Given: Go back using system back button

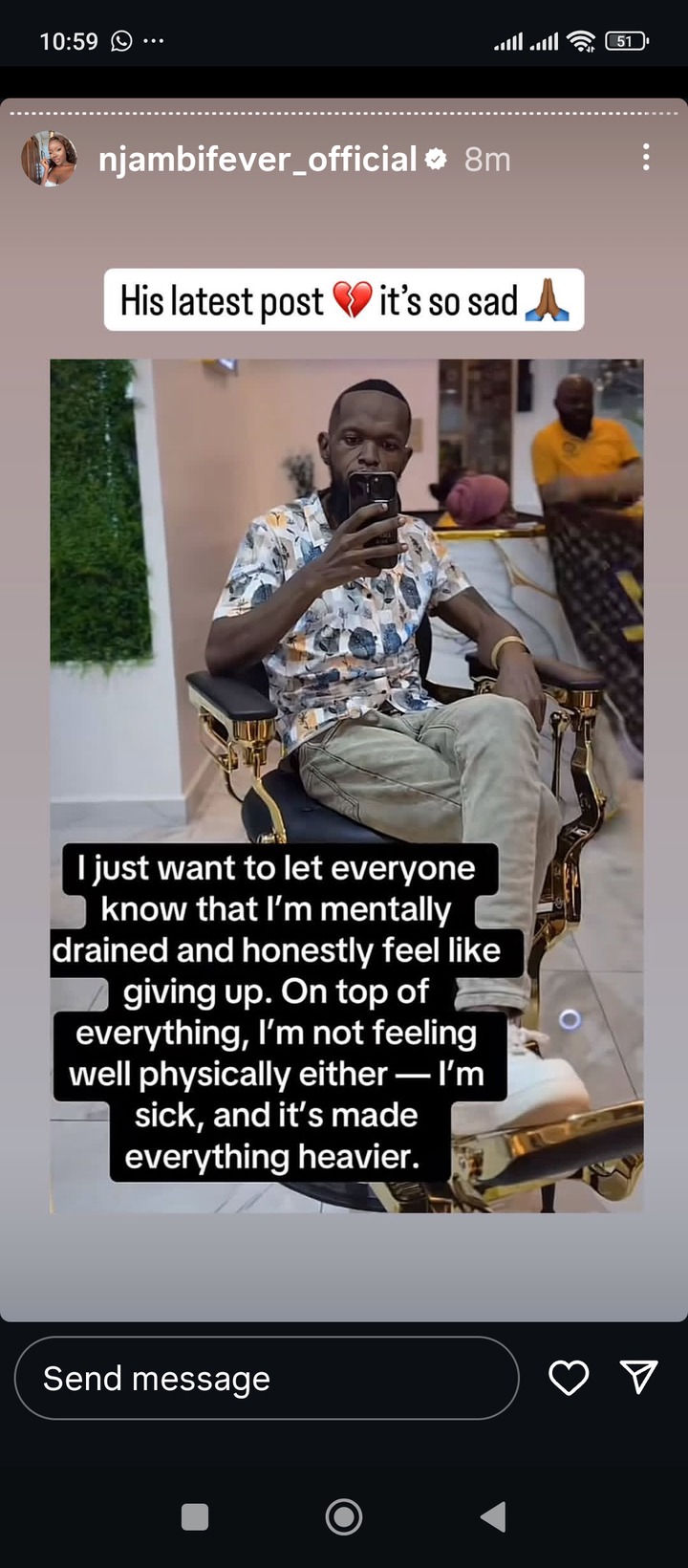Looking at the screenshot, I should [x=493, y=1516].
